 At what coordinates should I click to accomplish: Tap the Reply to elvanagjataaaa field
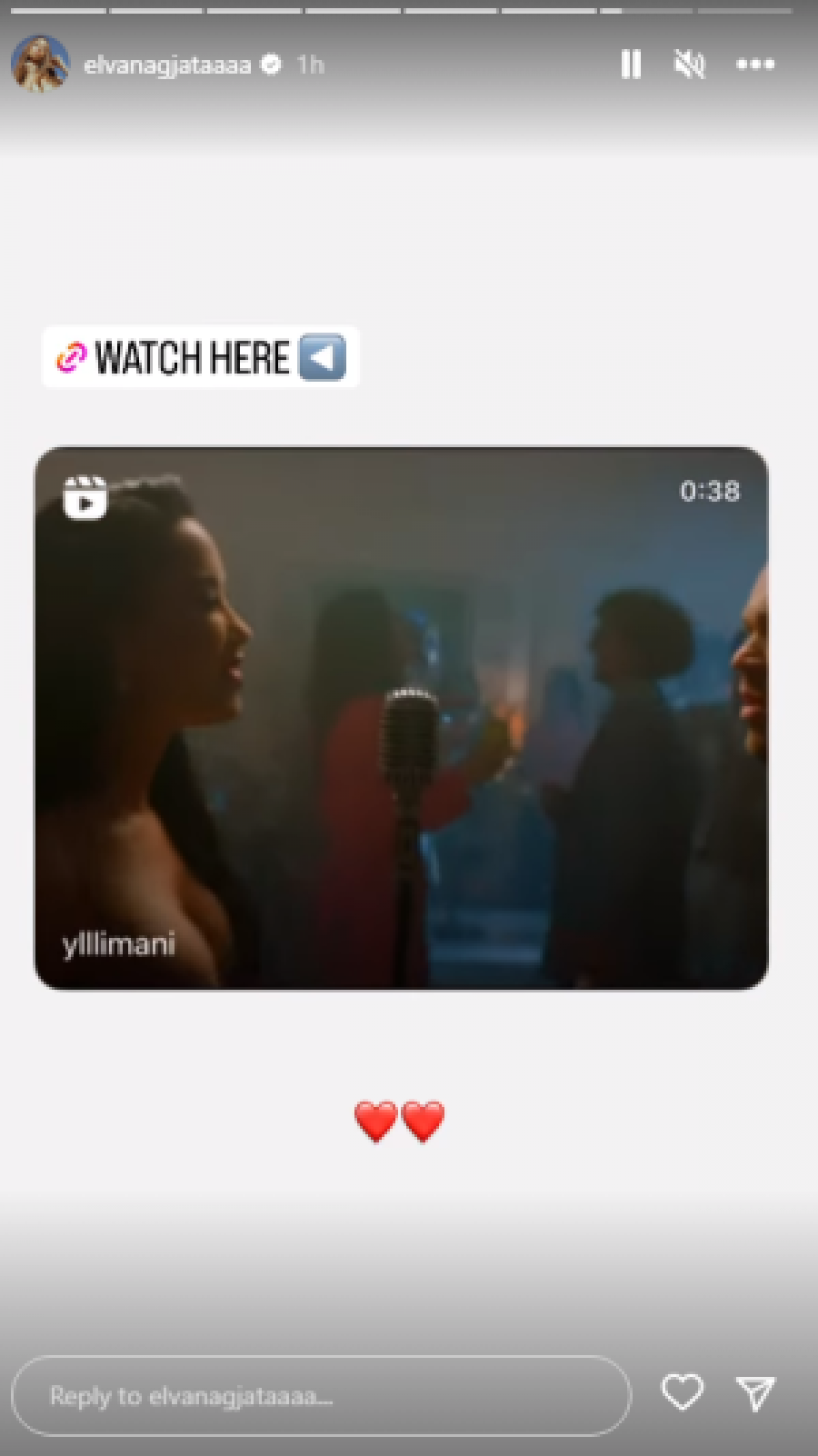tap(320, 1395)
